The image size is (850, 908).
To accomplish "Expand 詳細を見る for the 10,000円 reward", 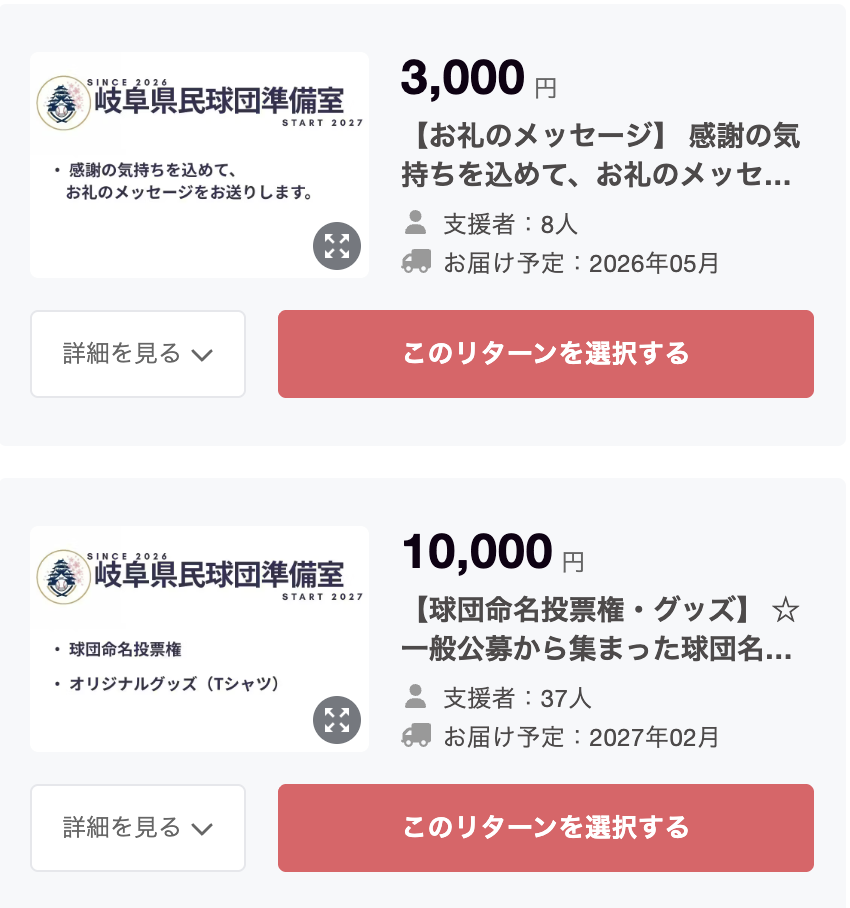I will (x=137, y=828).
